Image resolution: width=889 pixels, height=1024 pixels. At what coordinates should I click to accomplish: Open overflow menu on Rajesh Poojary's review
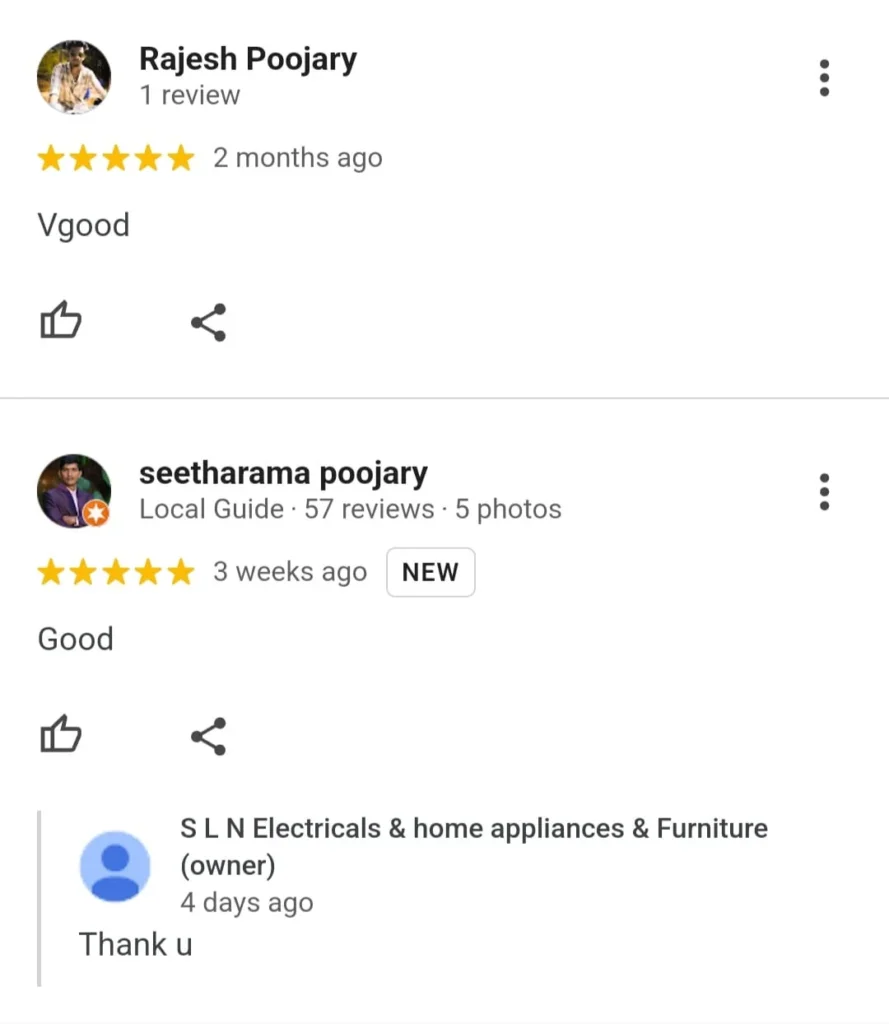[x=824, y=78]
